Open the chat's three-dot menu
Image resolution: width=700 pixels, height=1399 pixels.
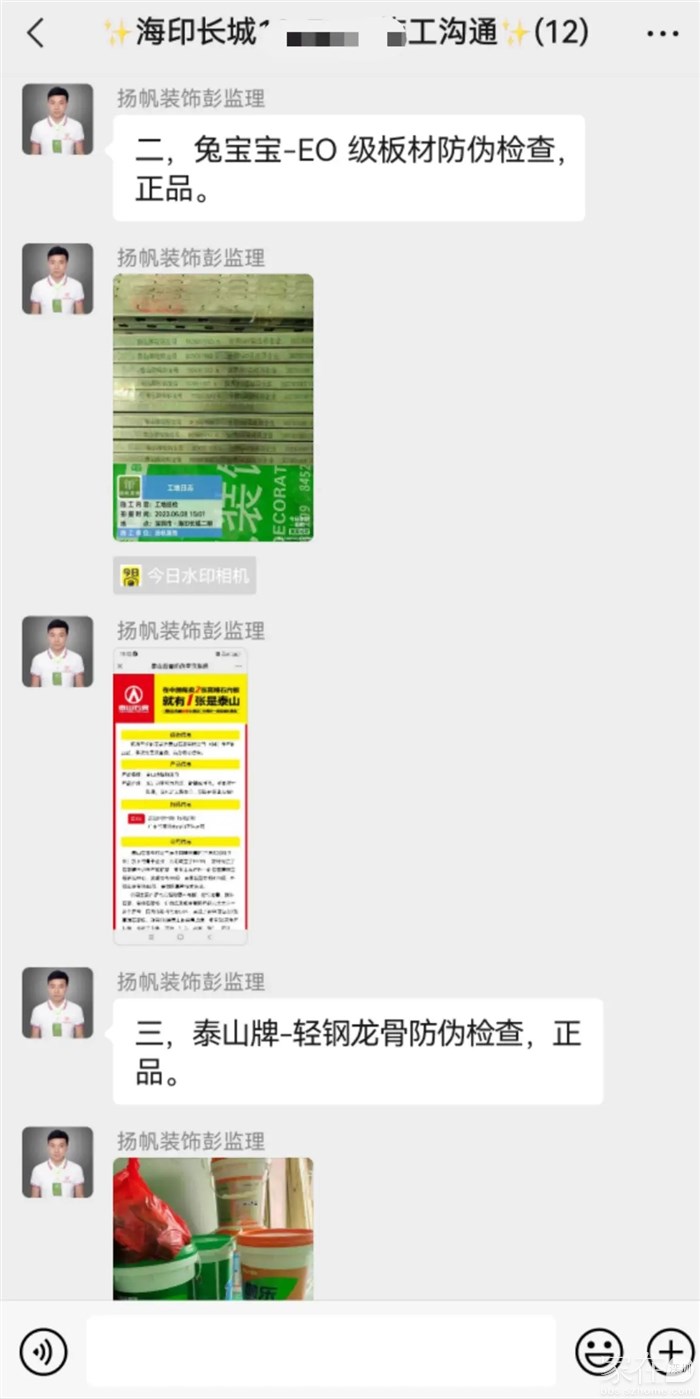click(x=662, y=34)
